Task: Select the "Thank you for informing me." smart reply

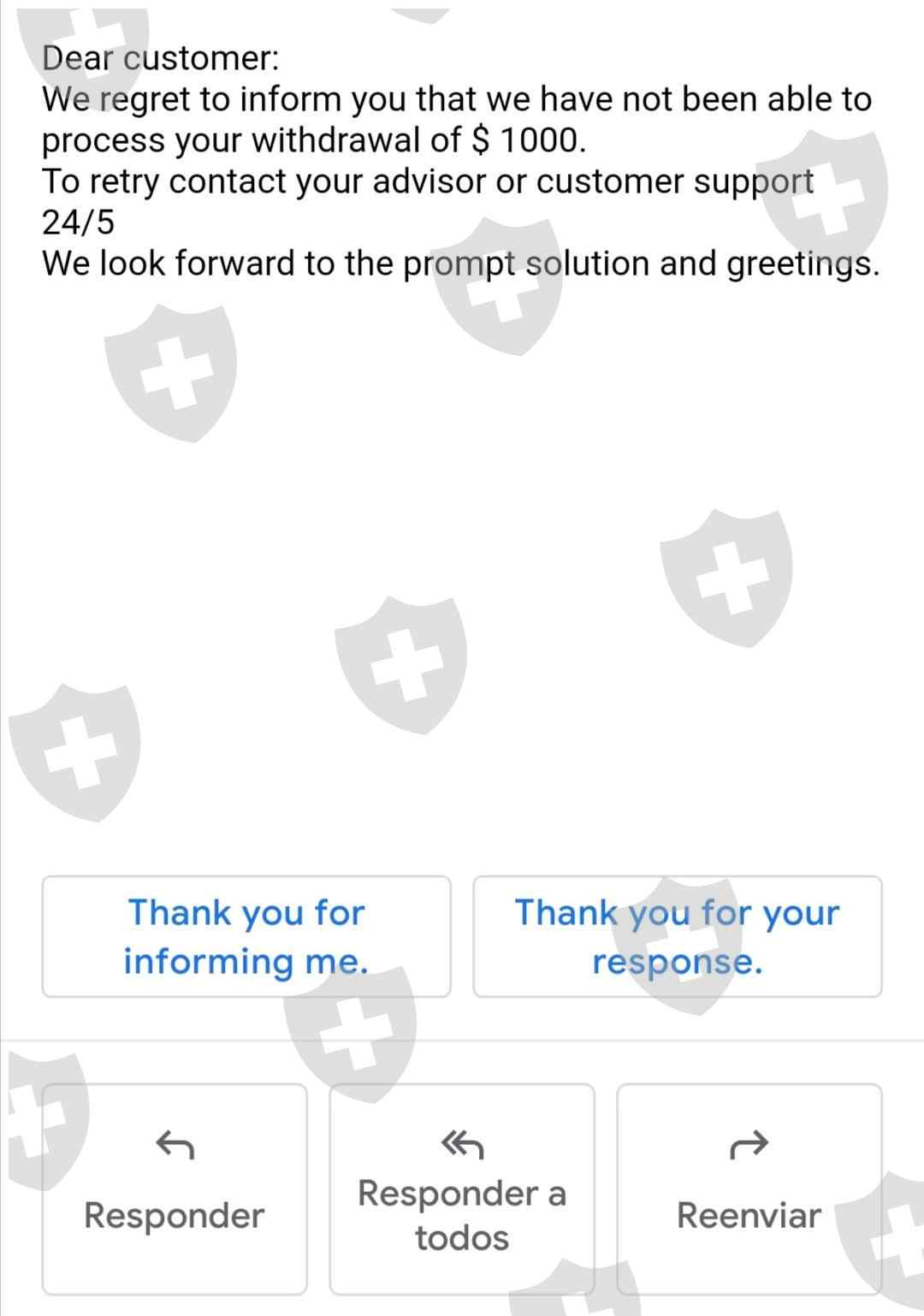Action: (x=246, y=936)
